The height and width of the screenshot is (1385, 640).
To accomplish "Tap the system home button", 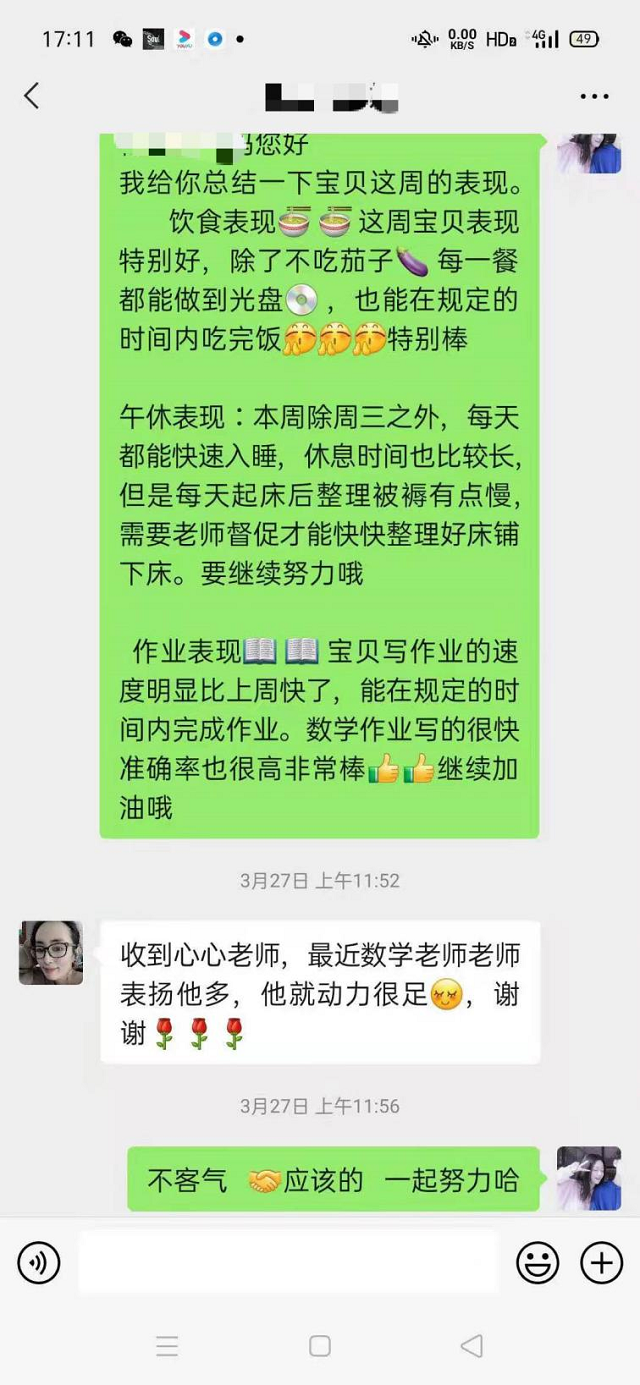I will pyautogui.click(x=320, y=1346).
